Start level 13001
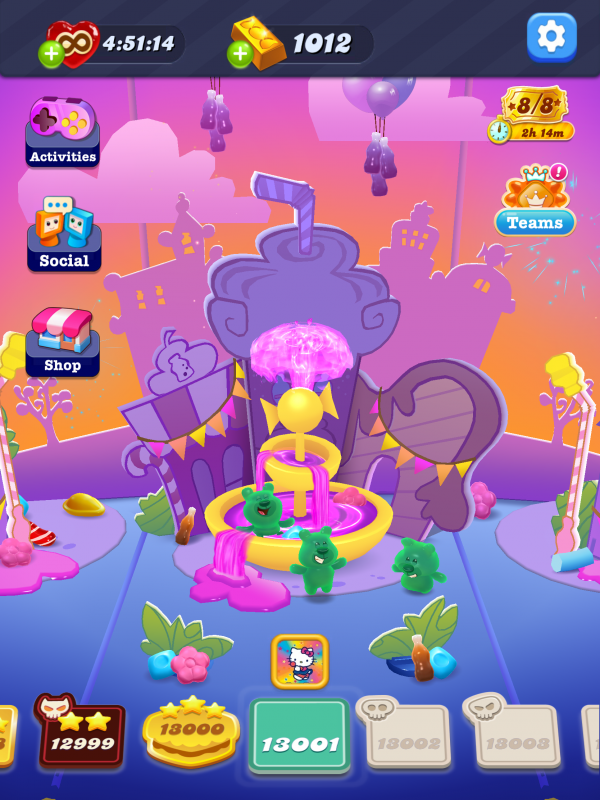 click(299, 738)
